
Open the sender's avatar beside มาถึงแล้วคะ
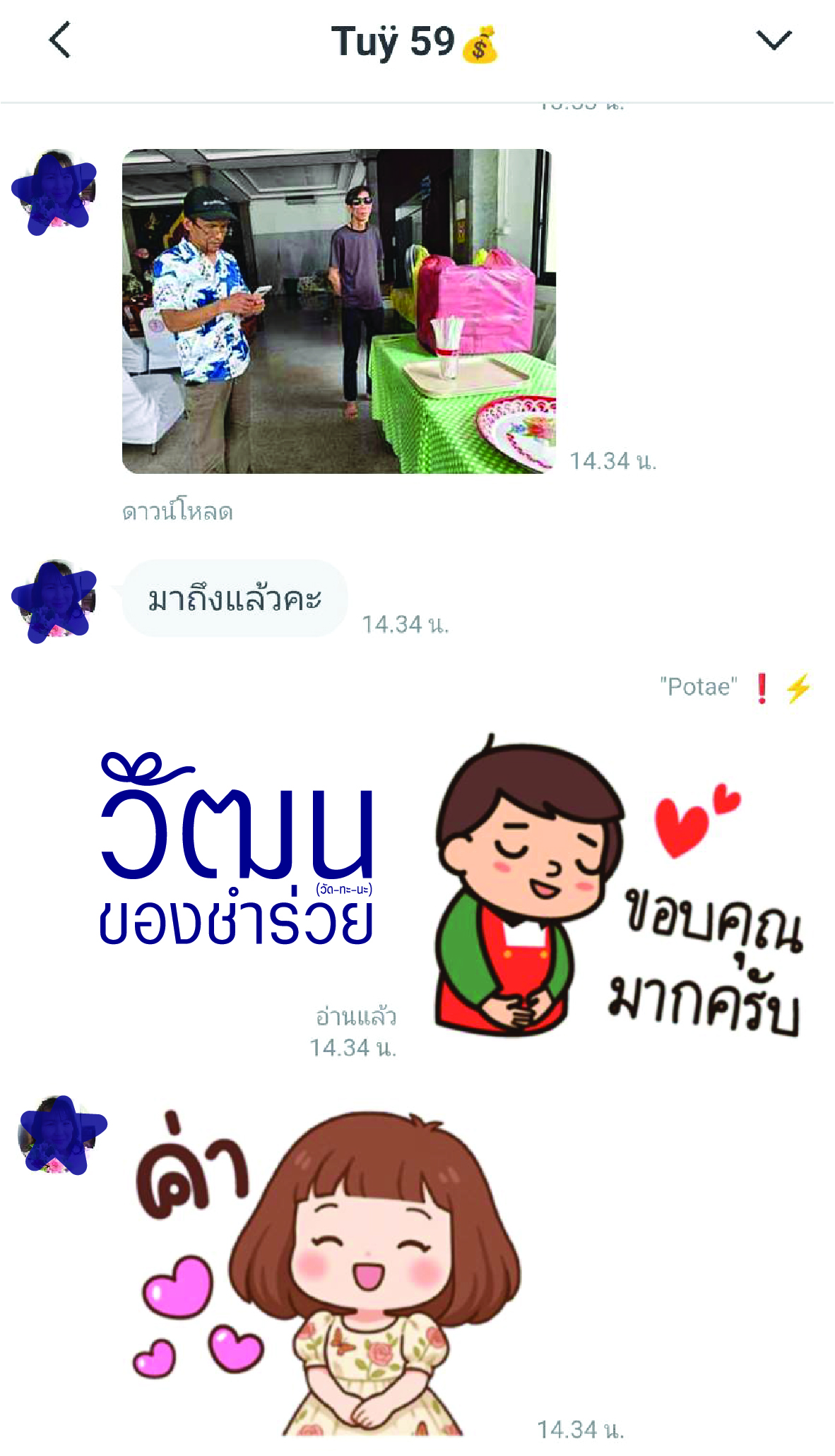[x=54, y=601]
